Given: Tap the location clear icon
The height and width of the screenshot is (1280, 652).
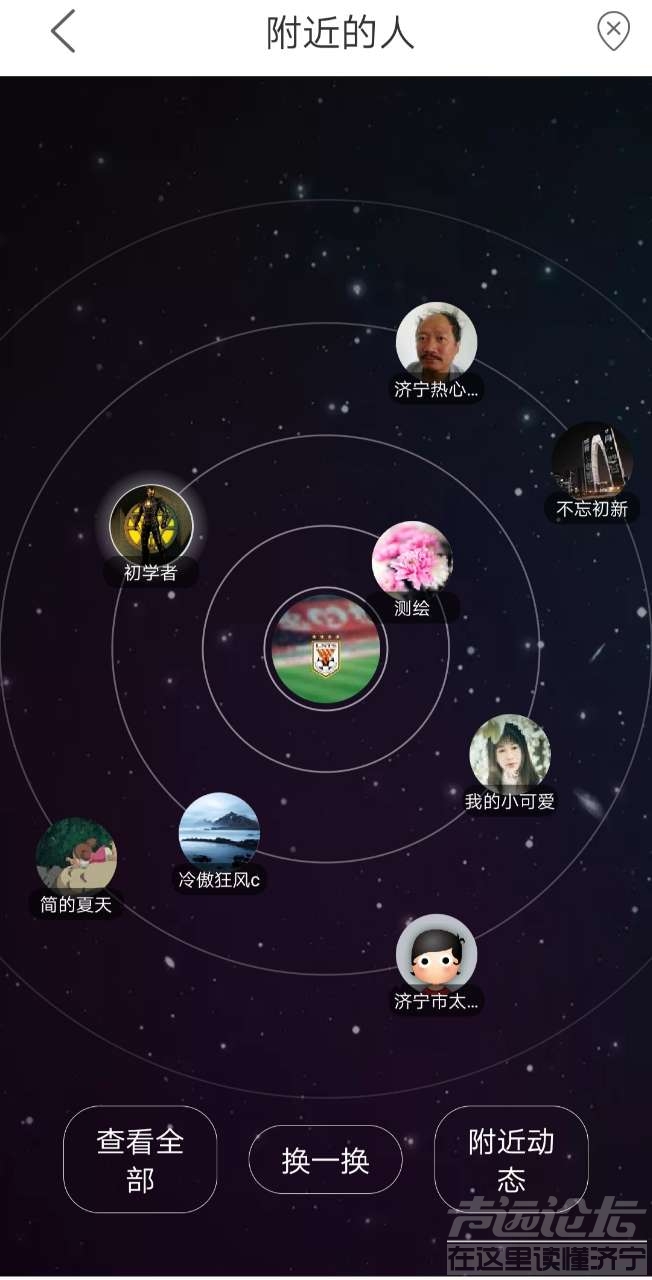Looking at the screenshot, I should [x=612, y=31].
